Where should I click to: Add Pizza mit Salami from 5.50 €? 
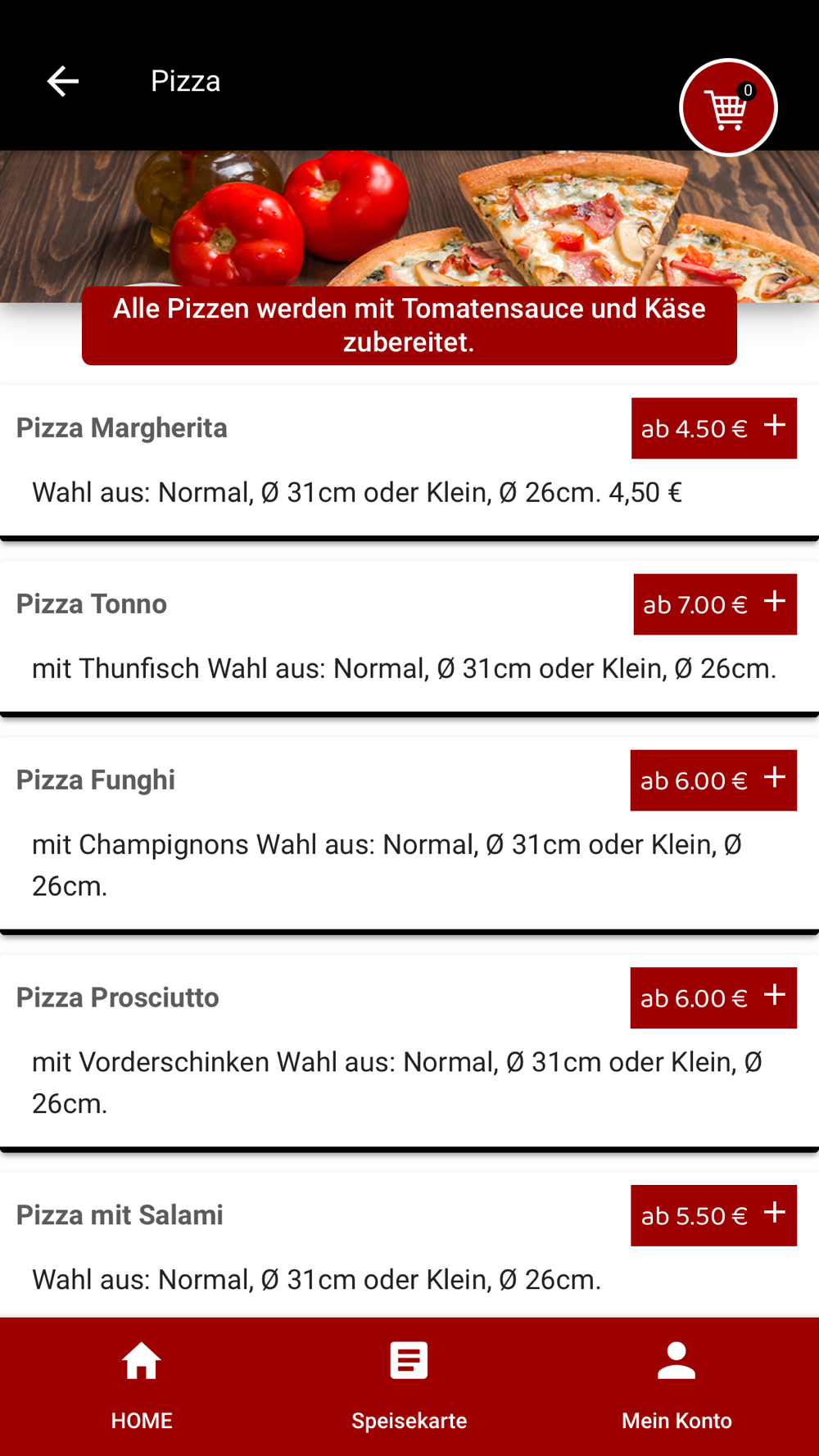(713, 1215)
